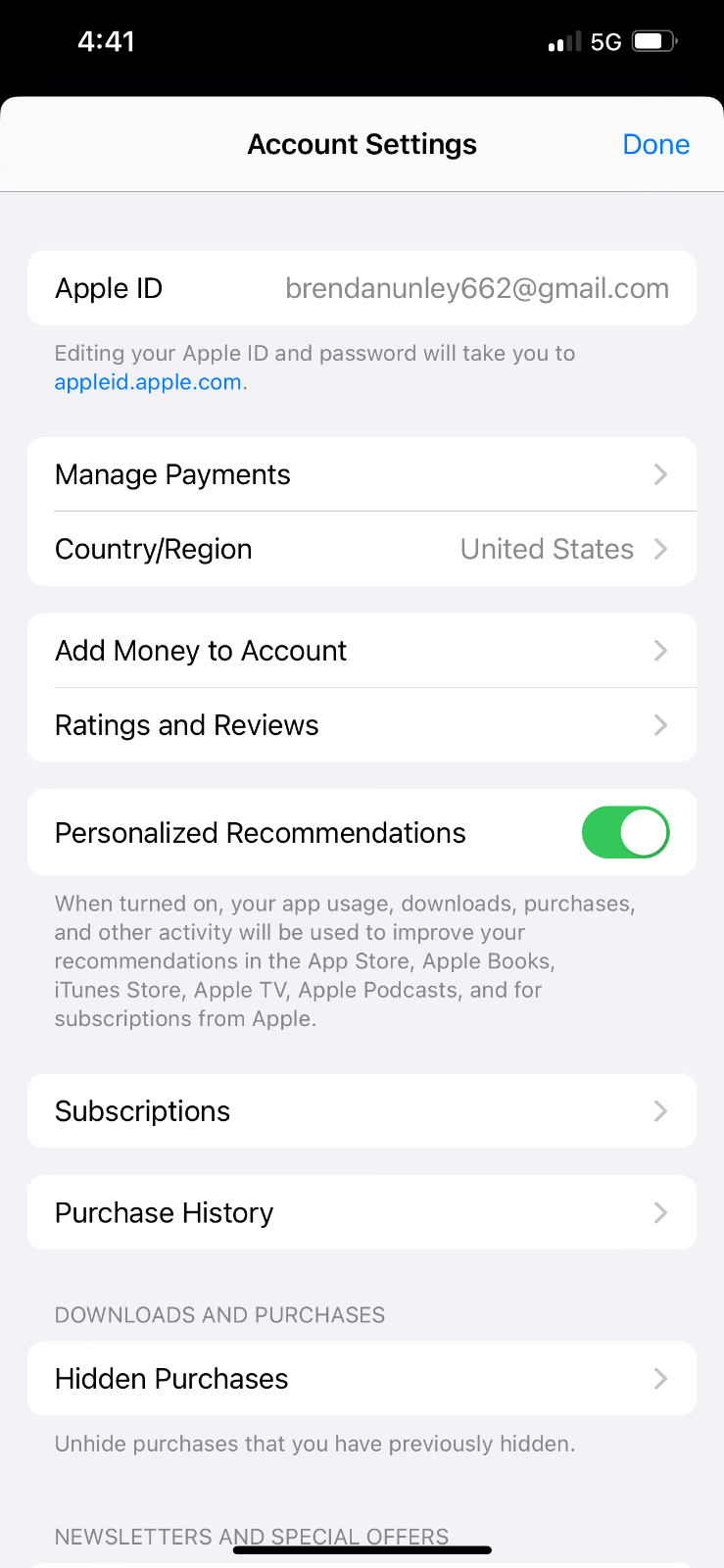This screenshot has width=724, height=1568.
Task: Disable Personalized Recommendations switch
Action: pos(625,833)
